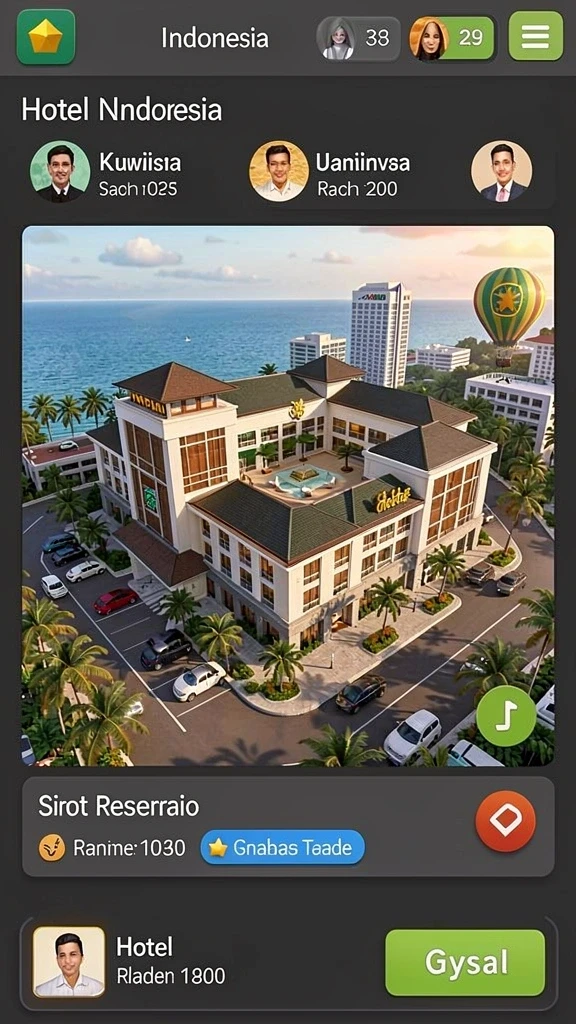Tap the hot air balloon bonus

pos(509,313)
